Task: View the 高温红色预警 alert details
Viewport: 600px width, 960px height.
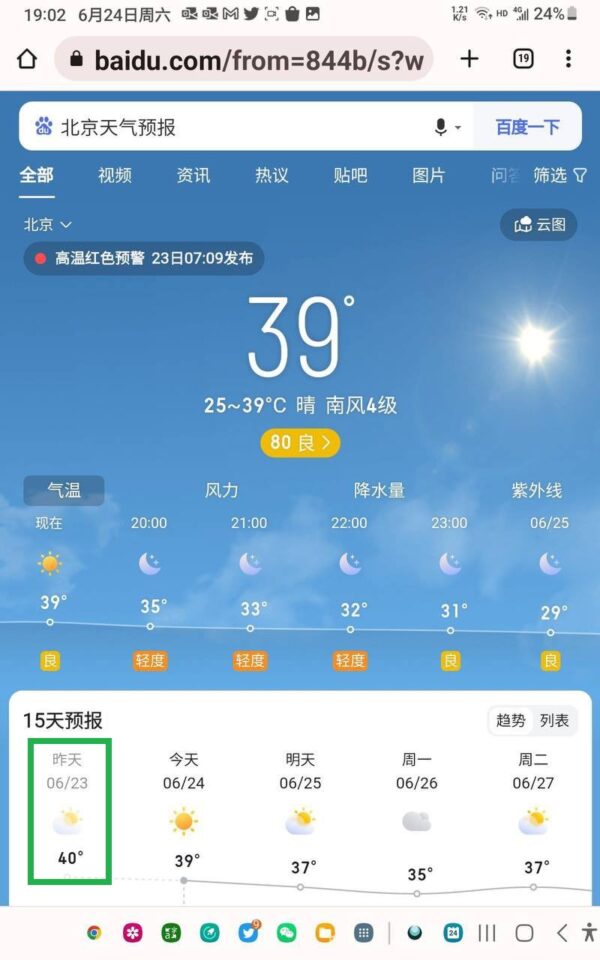Action: [x=144, y=258]
